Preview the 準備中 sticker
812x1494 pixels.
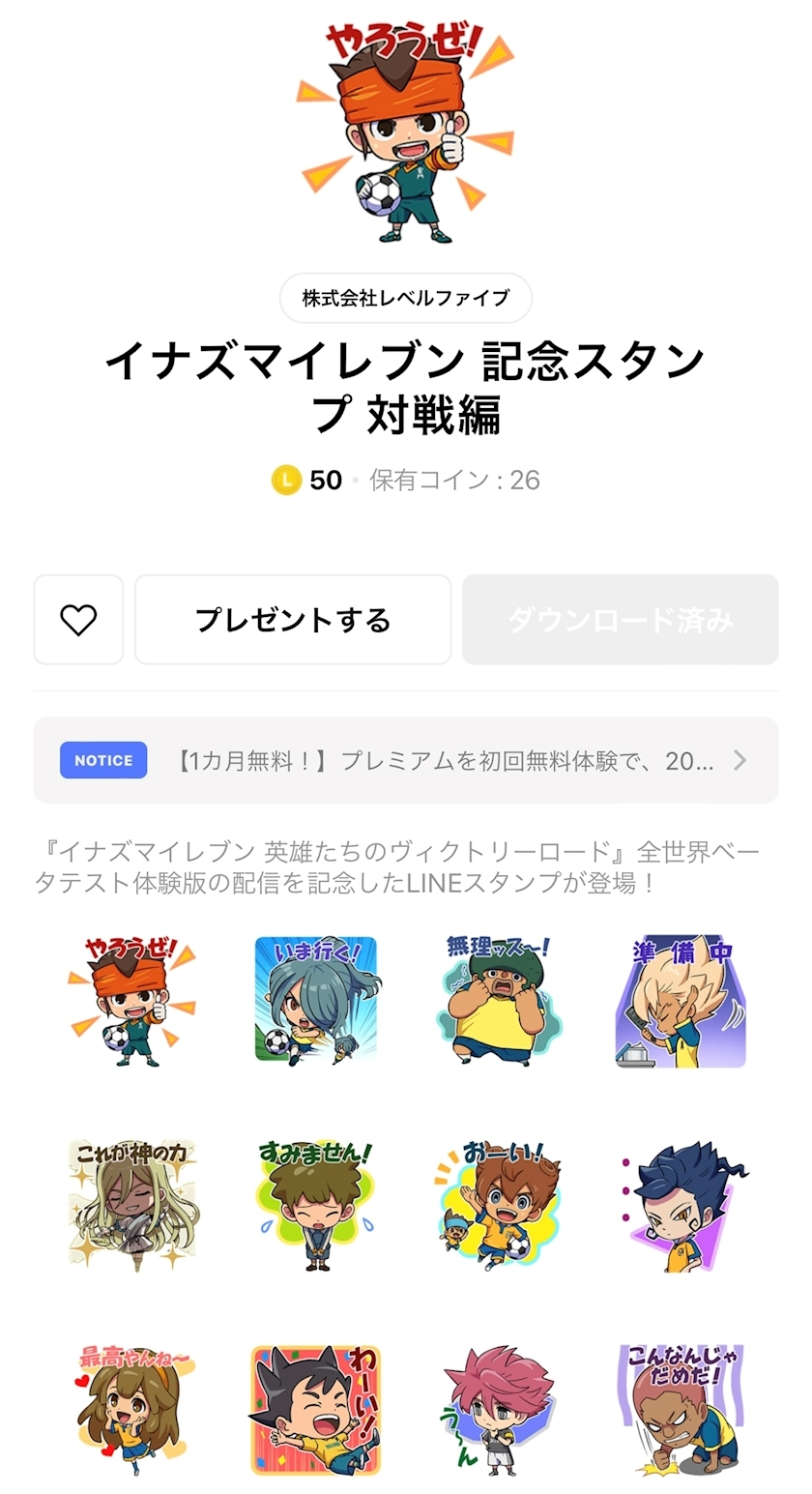tap(681, 1001)
